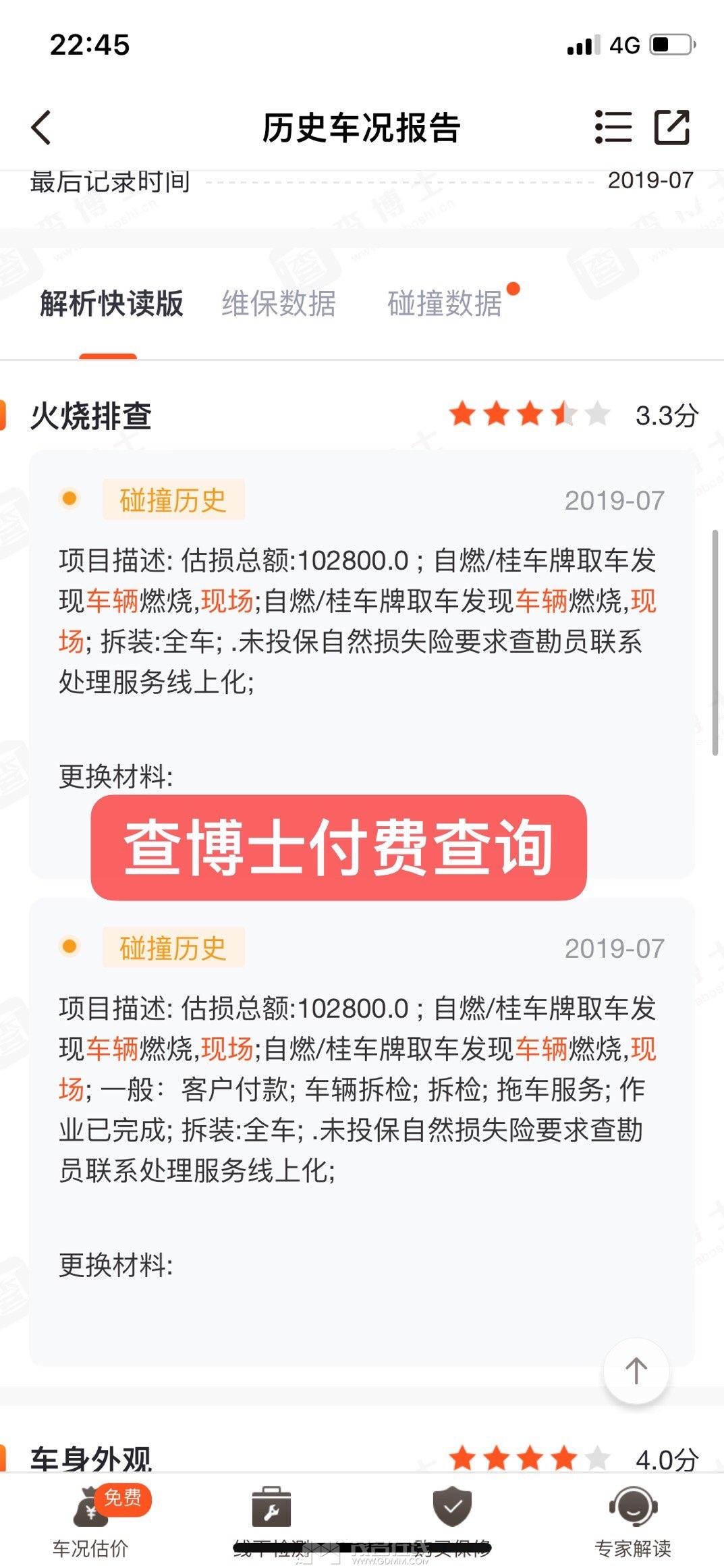Go back from the 历史车况报告 page

[x=41, y=128]
